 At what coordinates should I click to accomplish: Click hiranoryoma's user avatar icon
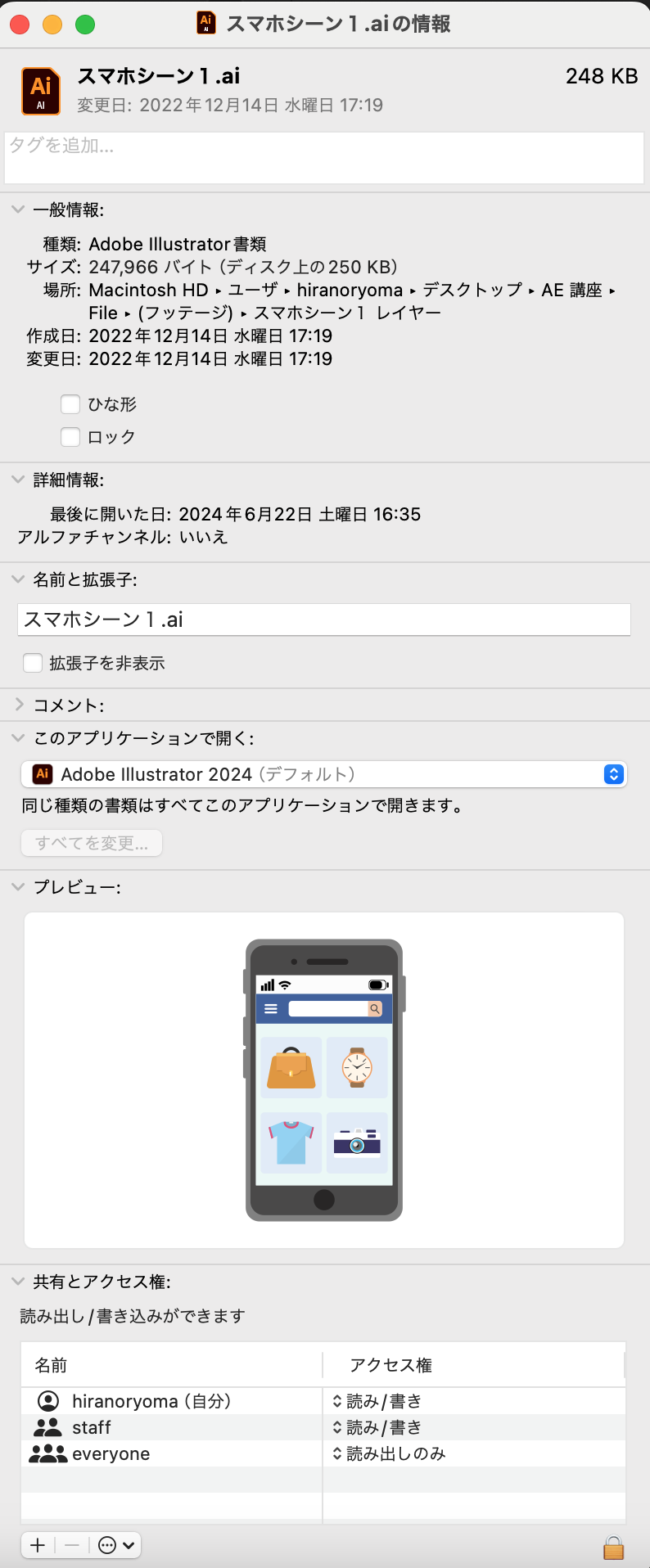coord(48,1400)
